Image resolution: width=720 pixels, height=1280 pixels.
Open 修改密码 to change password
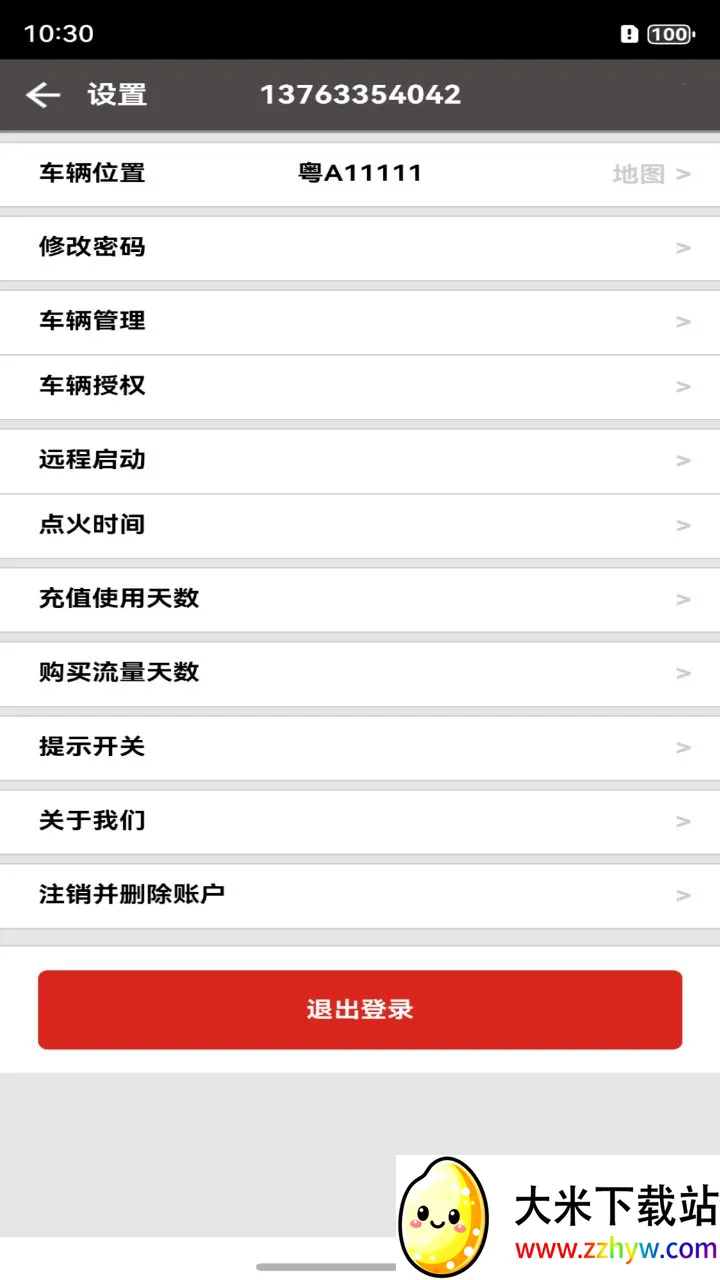(x=90, y=247)
